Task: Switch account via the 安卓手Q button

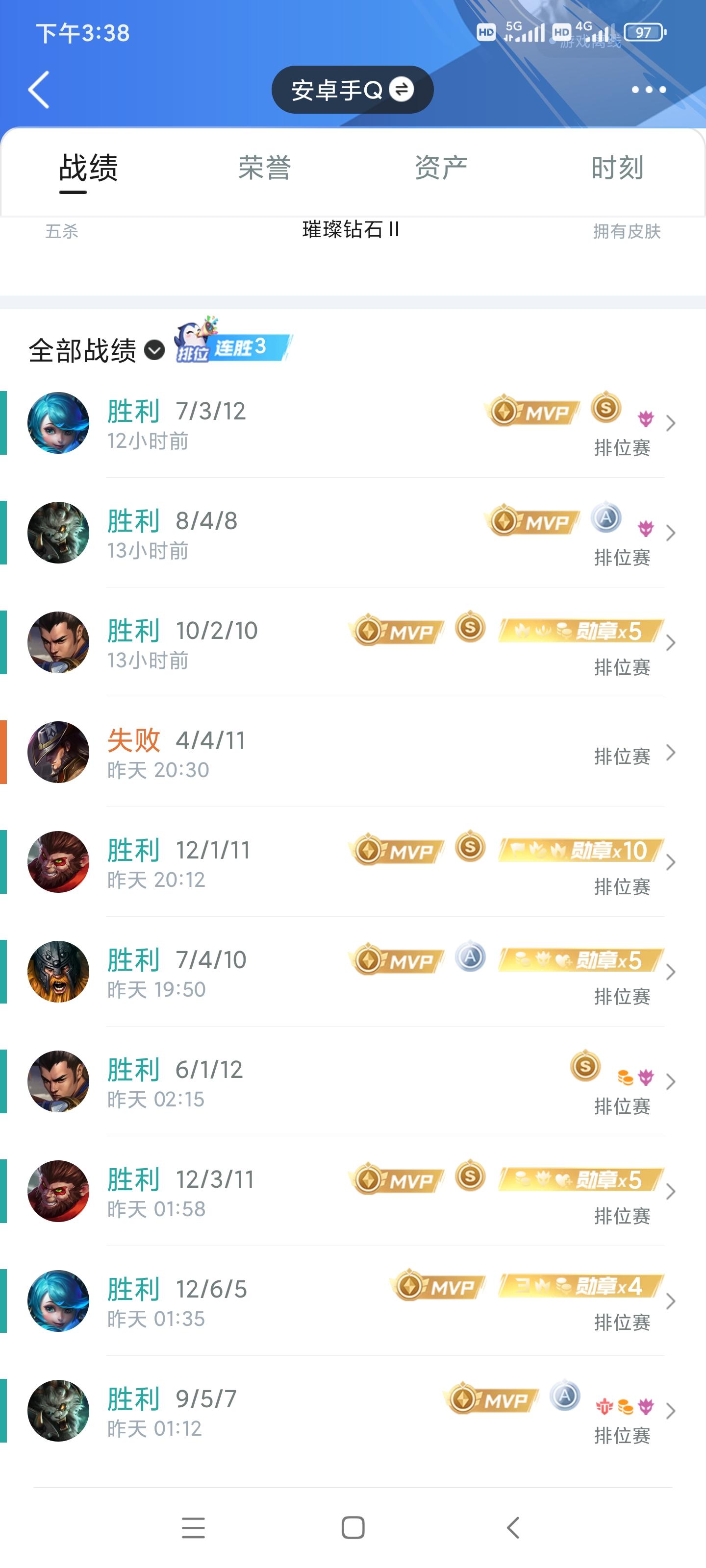Action: [x=352, y=90]
